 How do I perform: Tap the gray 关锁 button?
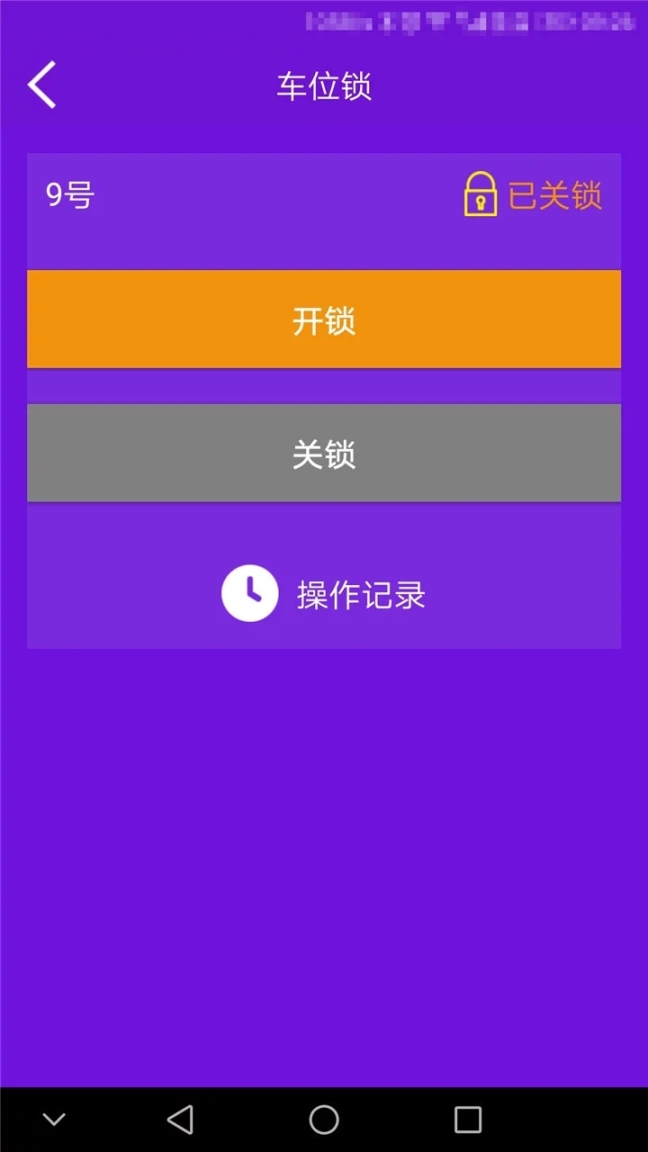[x=324, y=454]
